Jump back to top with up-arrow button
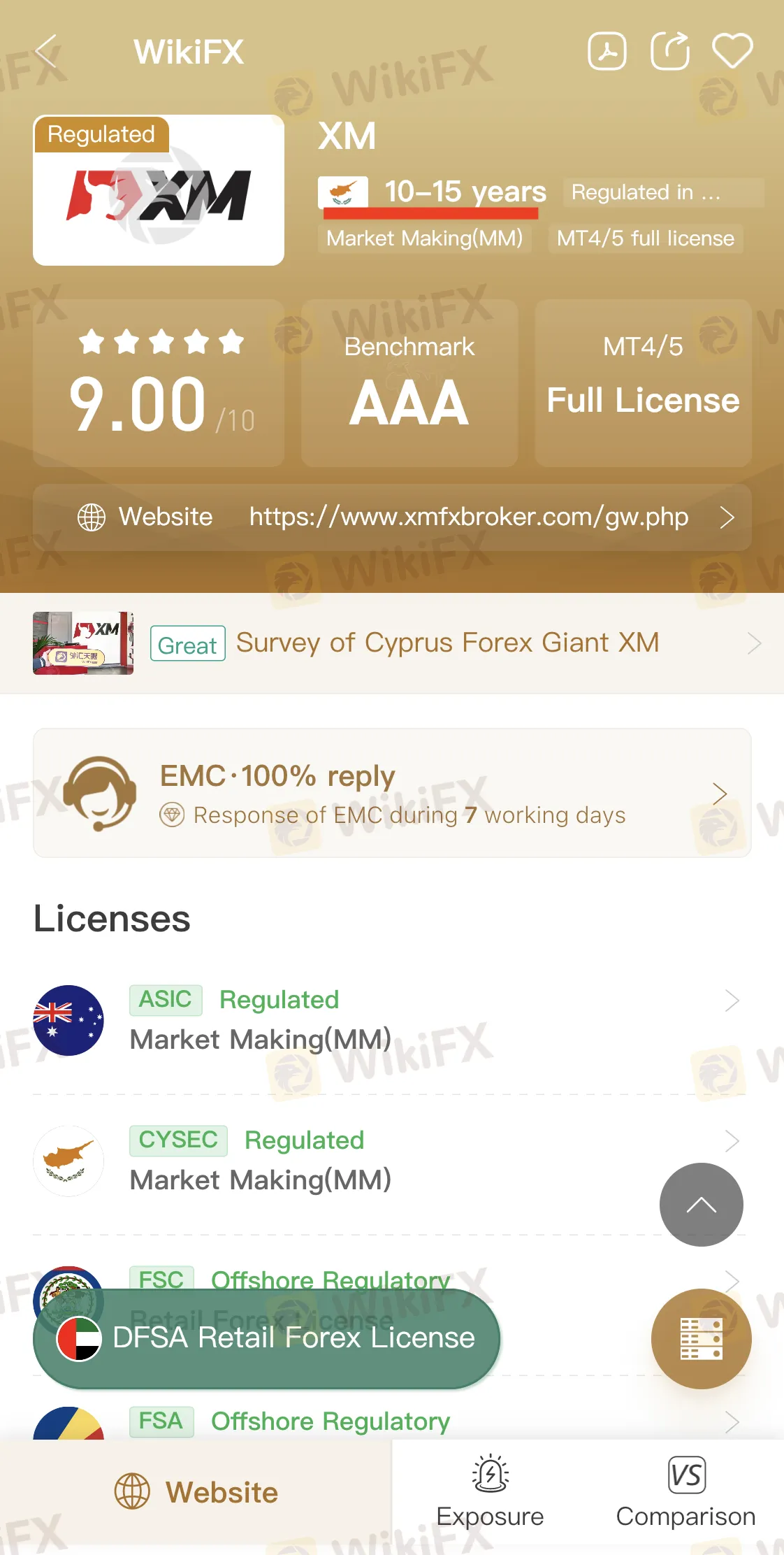This screenshot has width=784, height=1555. [x=701, y=1205]
